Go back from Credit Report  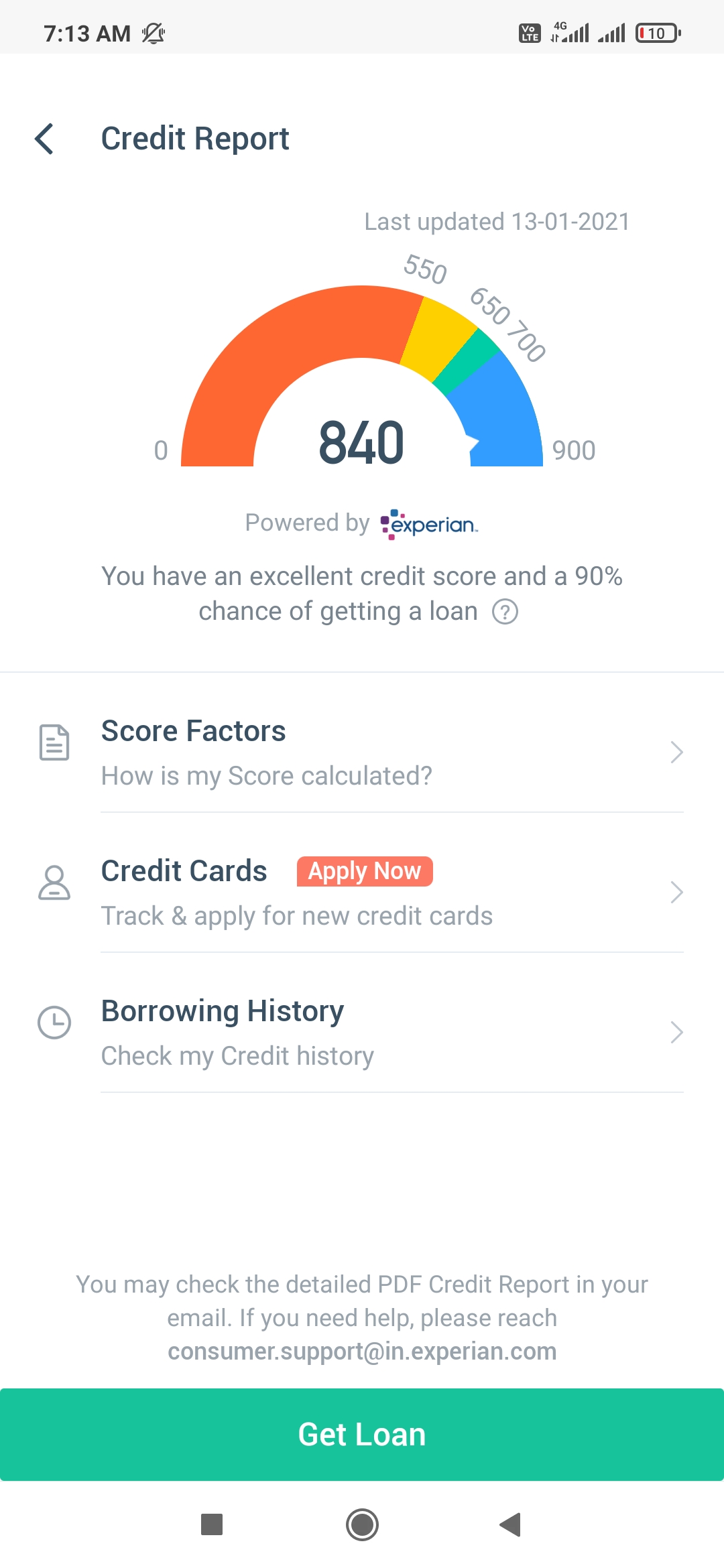[x=44, y=139]
